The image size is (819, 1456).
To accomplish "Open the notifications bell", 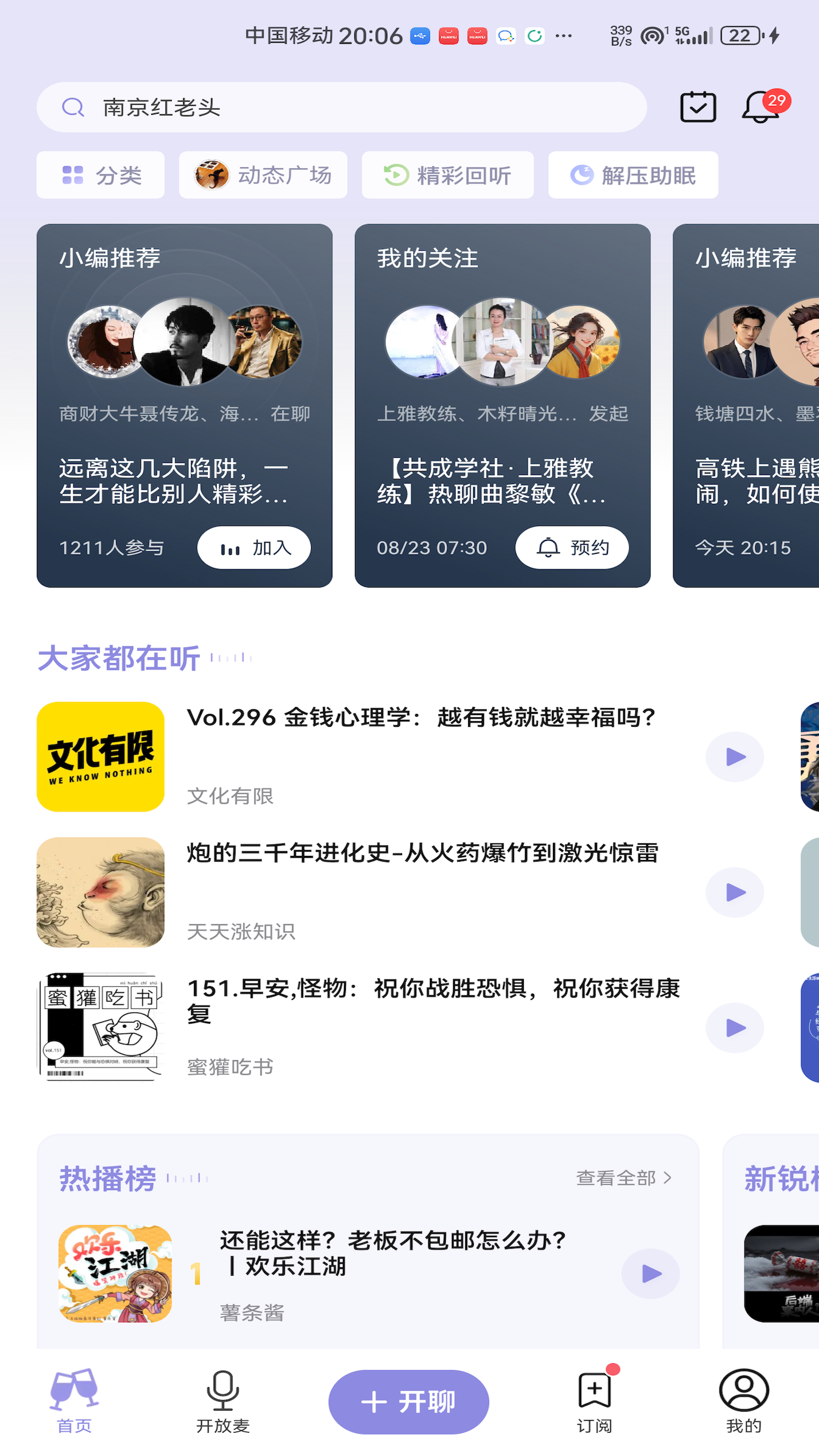I will click(x=760, y=107).
